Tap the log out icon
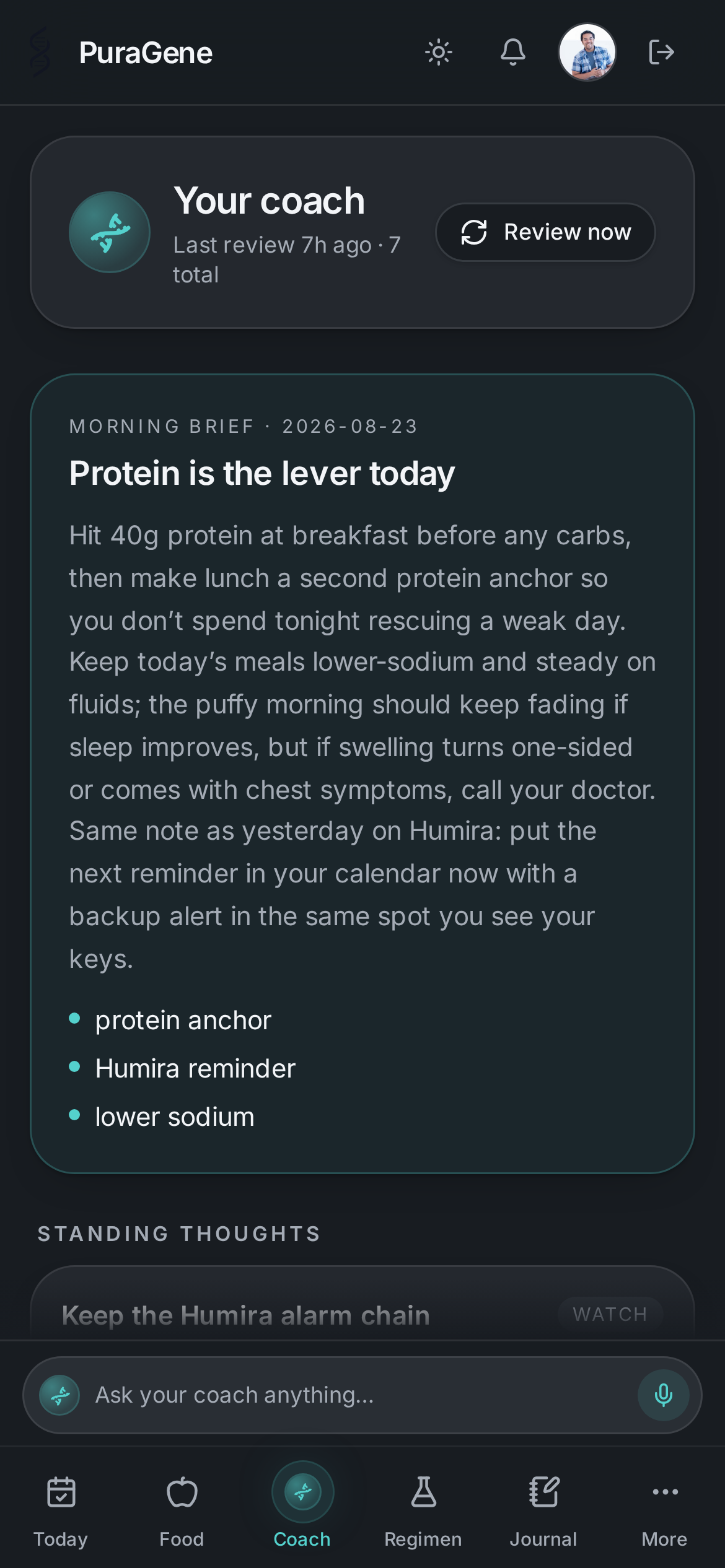 coord(661,52)
